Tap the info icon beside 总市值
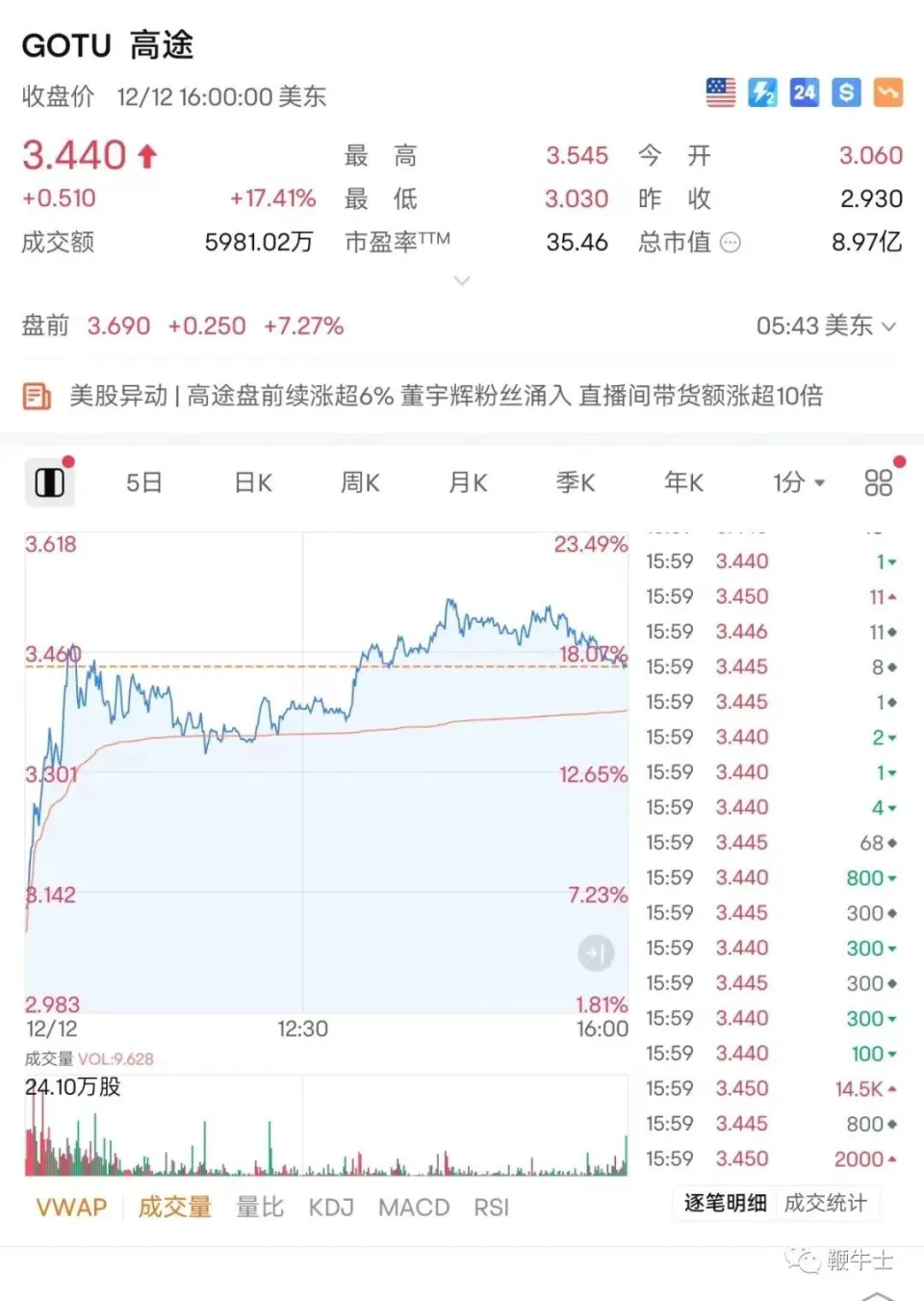Image resolution: width=924 pixels, height=1301 pixels. click(731, 243)
